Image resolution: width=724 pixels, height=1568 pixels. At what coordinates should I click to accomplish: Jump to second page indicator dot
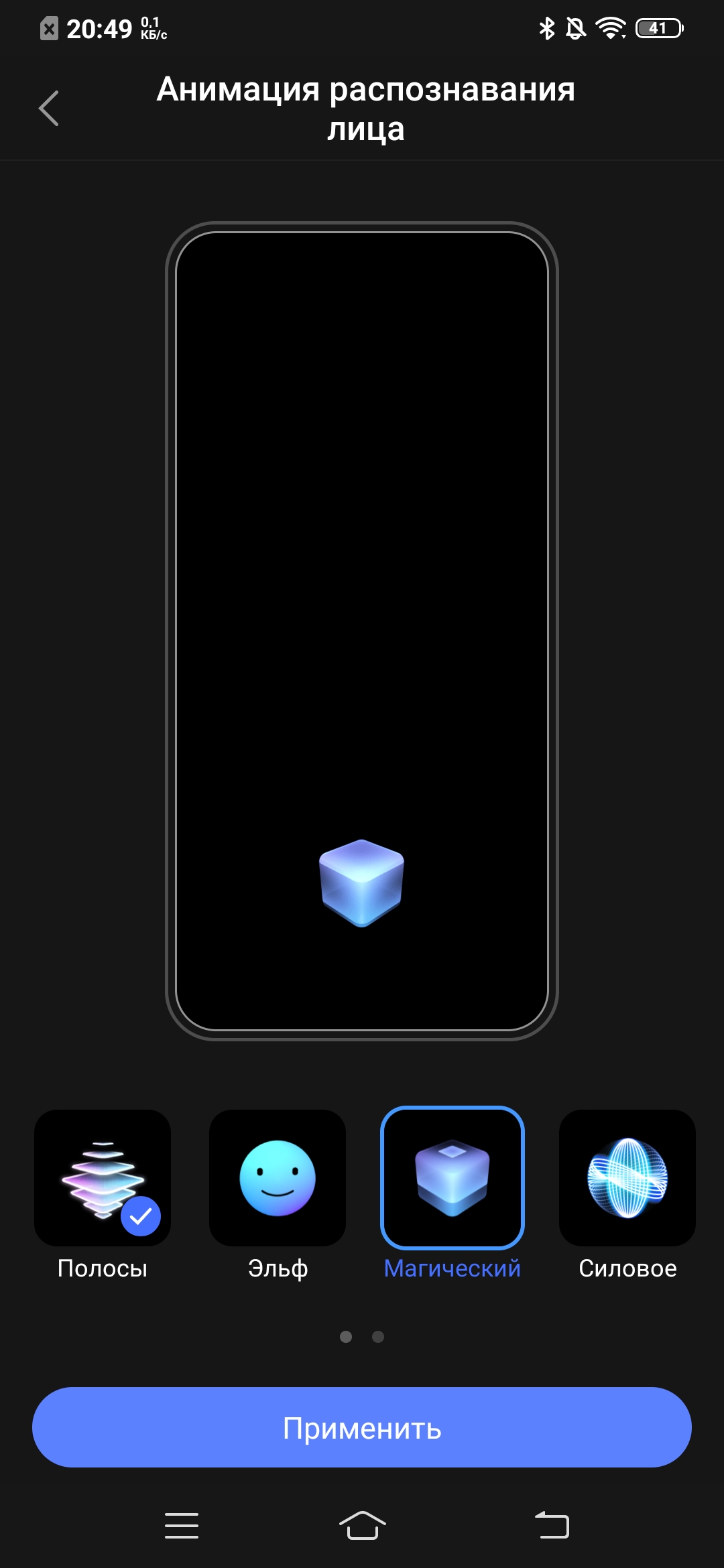pos(378,1337)
